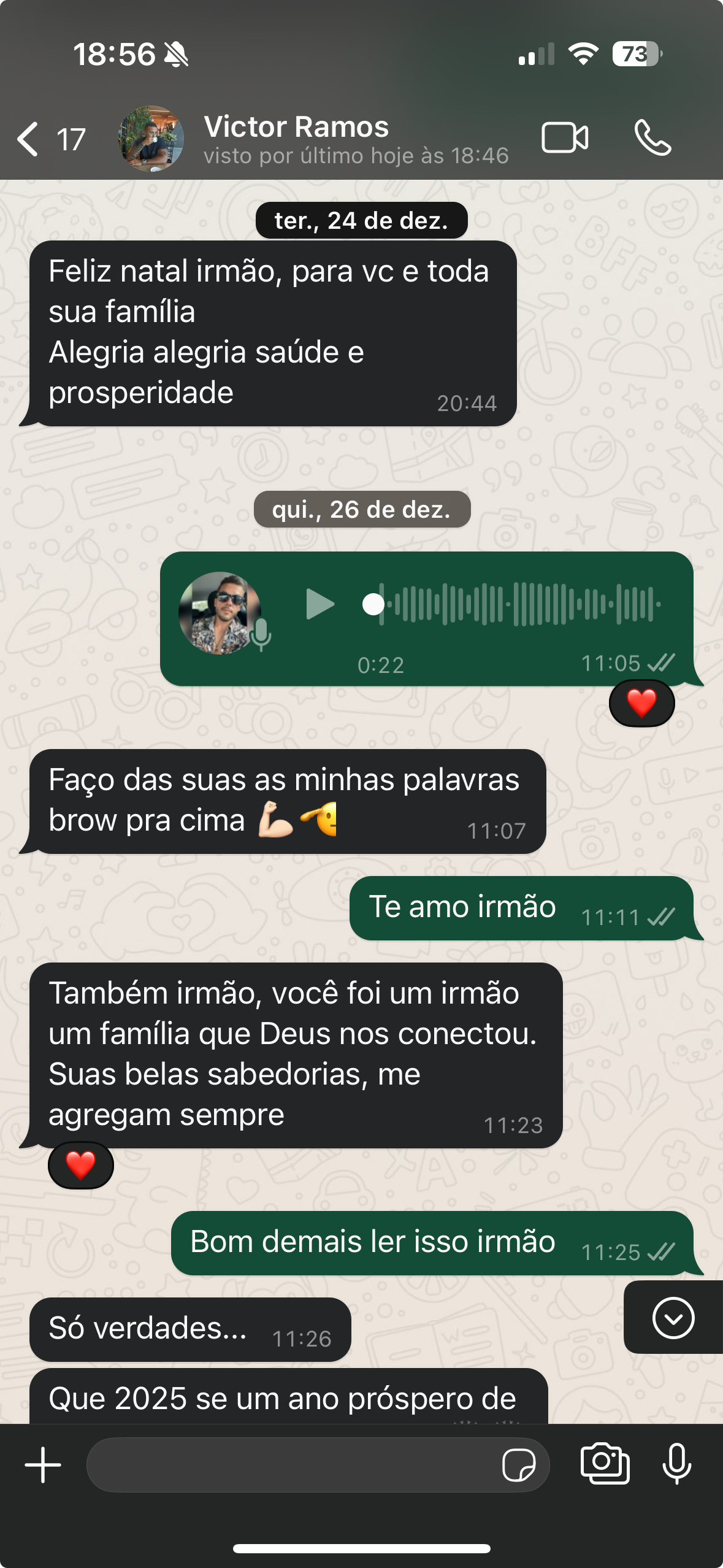Open Victor Ramos contact info
723x1568 pixels.
tap(356, 139)
